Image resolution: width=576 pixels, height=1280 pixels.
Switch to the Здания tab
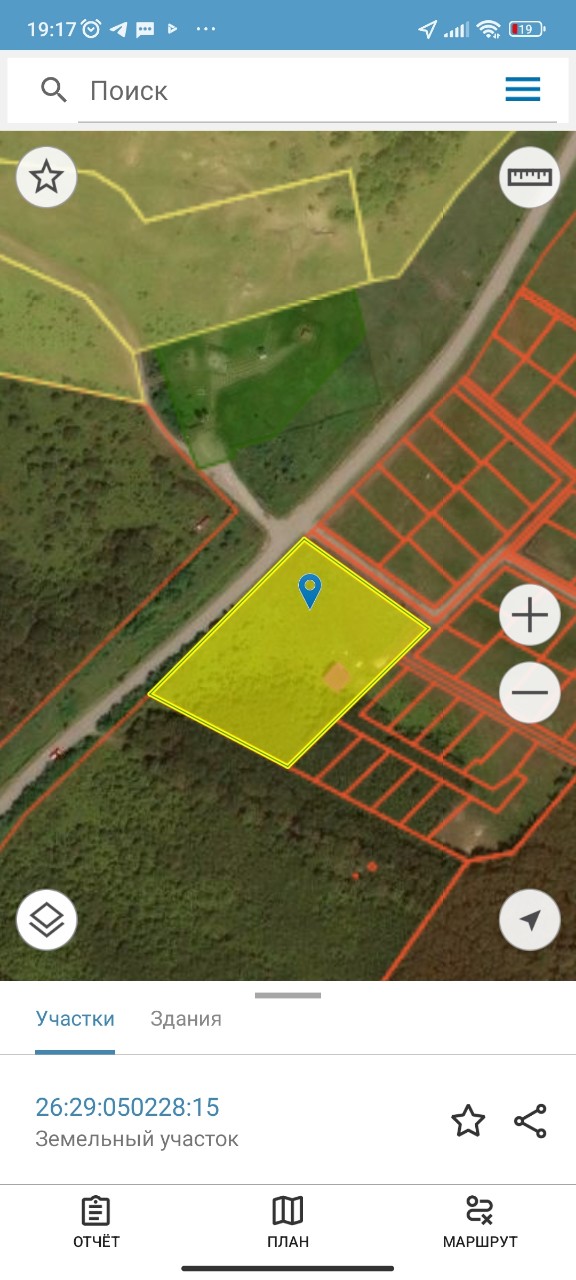tap(186, 1019)
